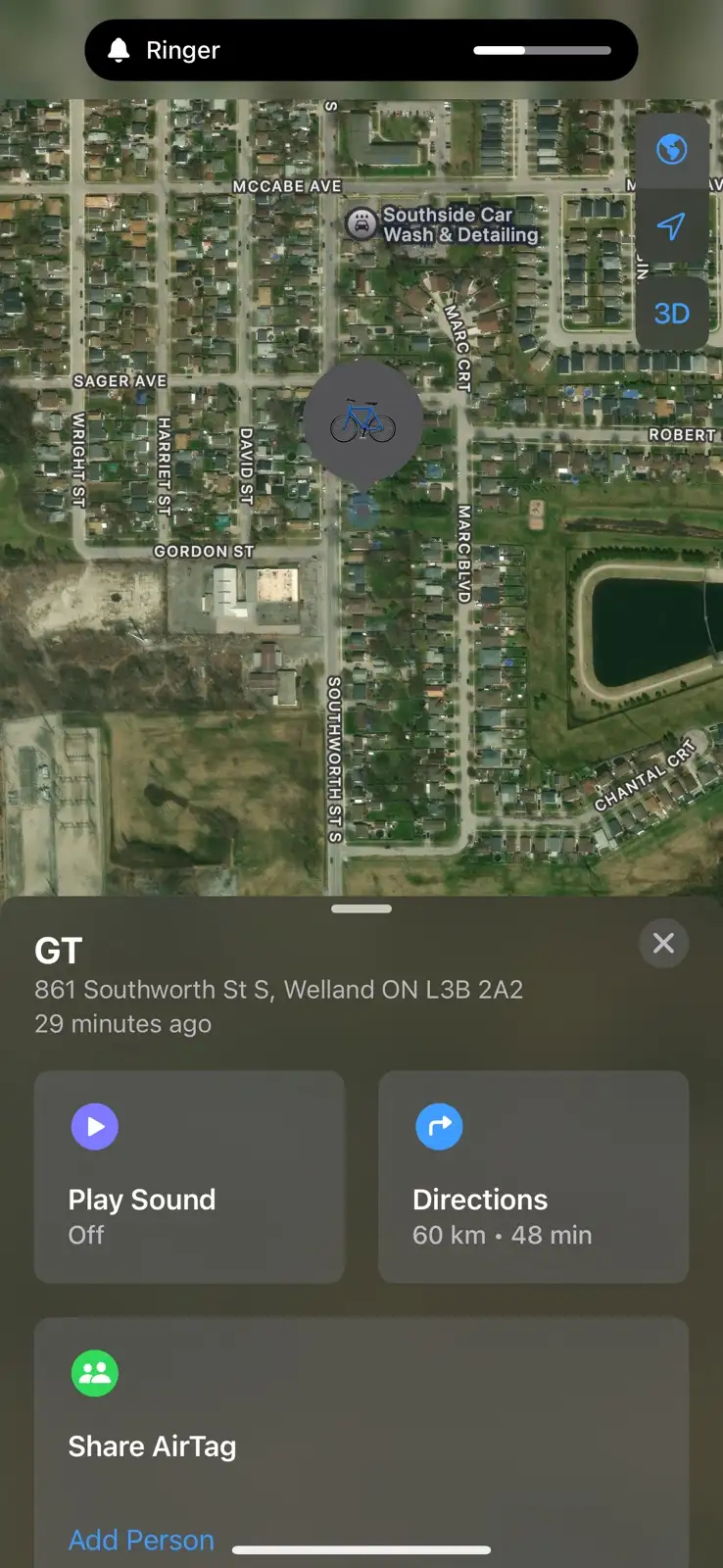
Task: Get Directions to the GT AirTag
Action: pyautogui.click(x=533, y=1176)
